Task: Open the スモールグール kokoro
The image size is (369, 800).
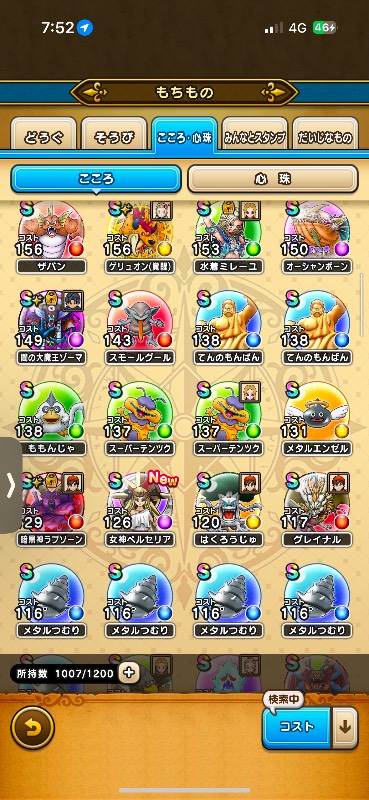Action: pyautogui.click(x=140, y=327)
